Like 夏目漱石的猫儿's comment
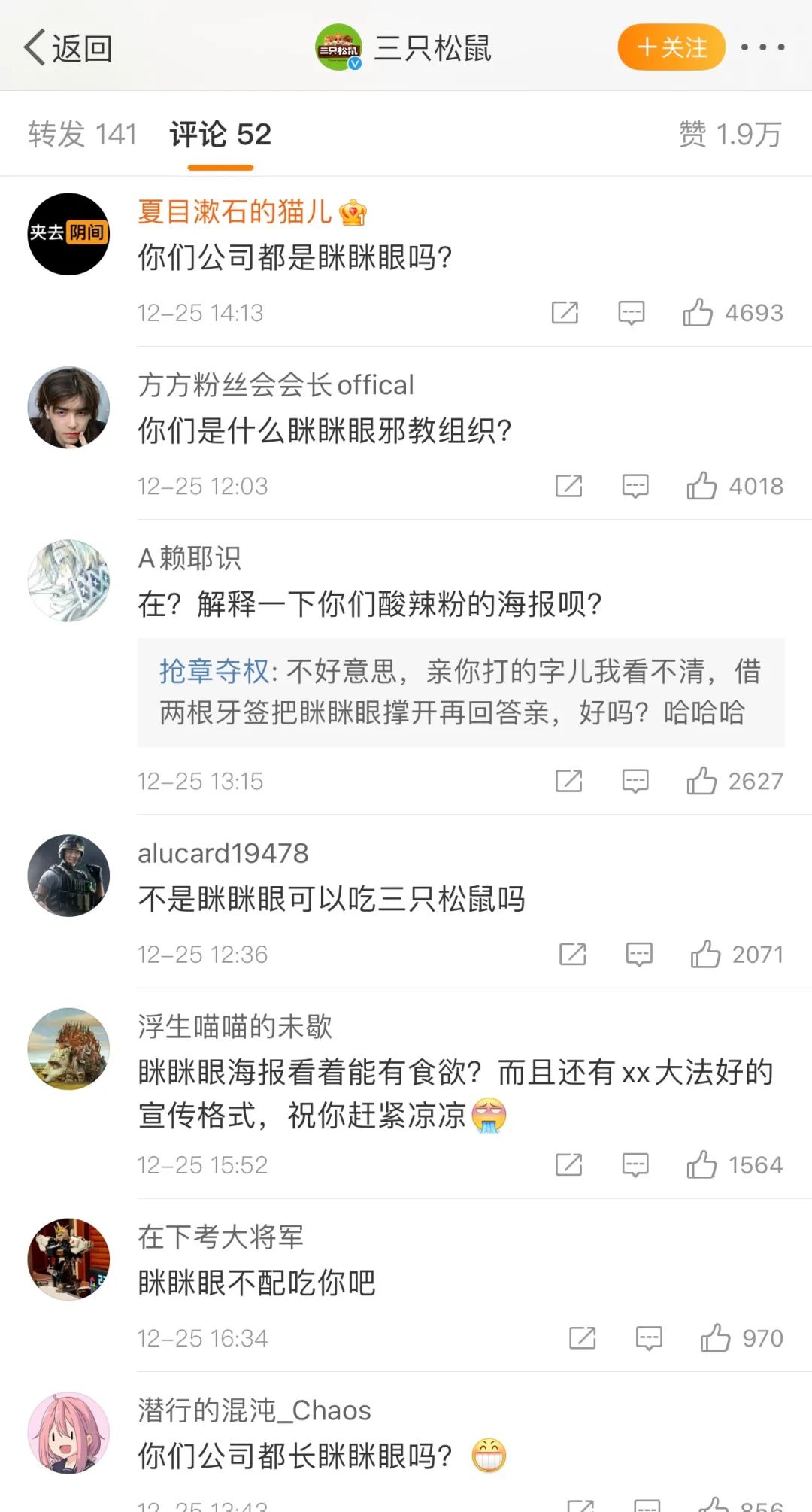This screenshot has height=1512, width=812. pos(698,312)
